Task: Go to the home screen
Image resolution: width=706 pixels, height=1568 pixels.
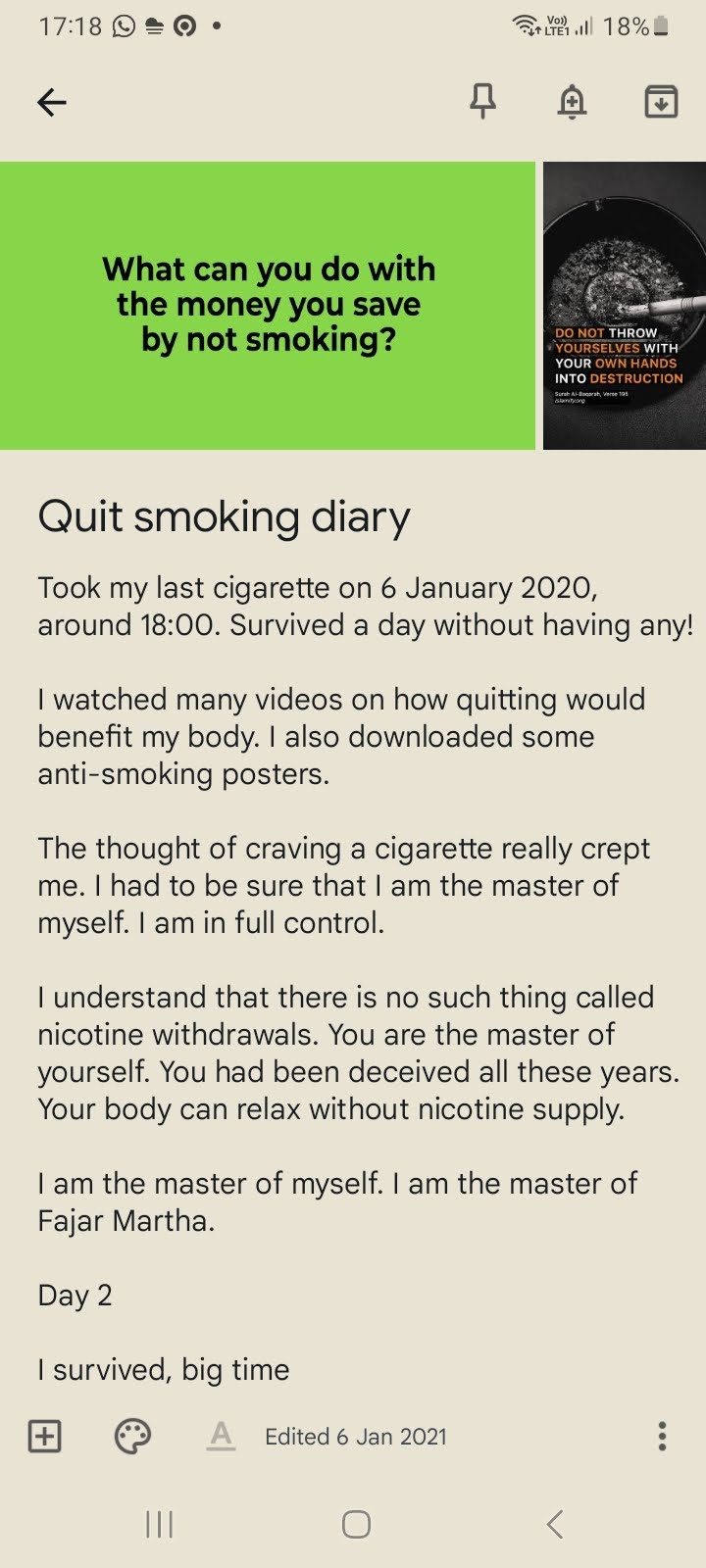Action: click(x=355, y=1524)
